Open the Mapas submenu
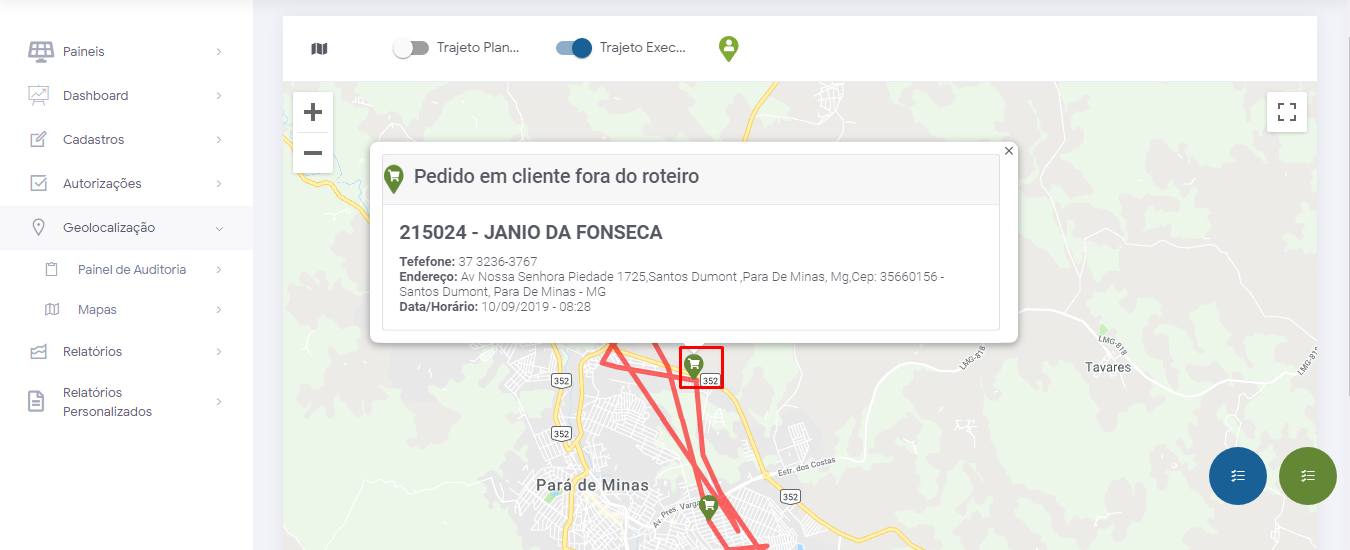The width and height of the screenshot is (1350, 550). [97, 309]
